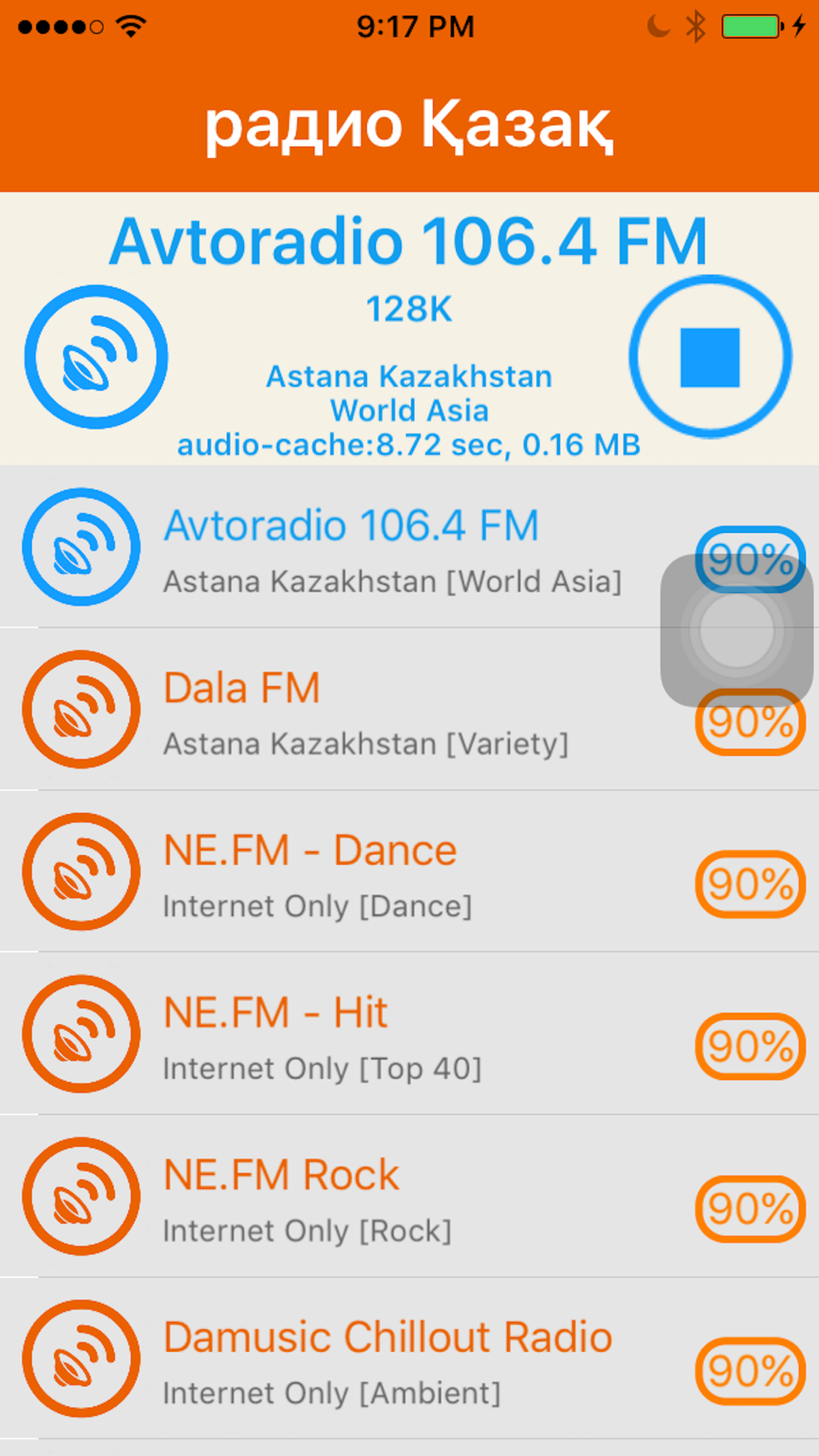819x1456 pixels.
Task: Open the NE.FM - Dance station
Action: pos(409,871)
